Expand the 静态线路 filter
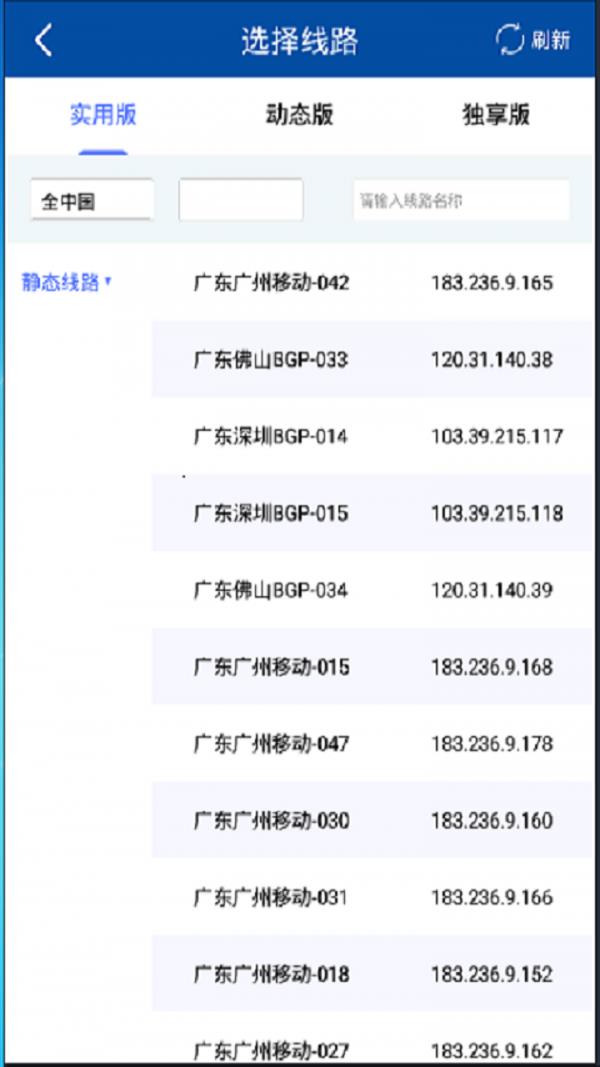The height and width of the screenshot is (1067, 600). tap(67, 282)
